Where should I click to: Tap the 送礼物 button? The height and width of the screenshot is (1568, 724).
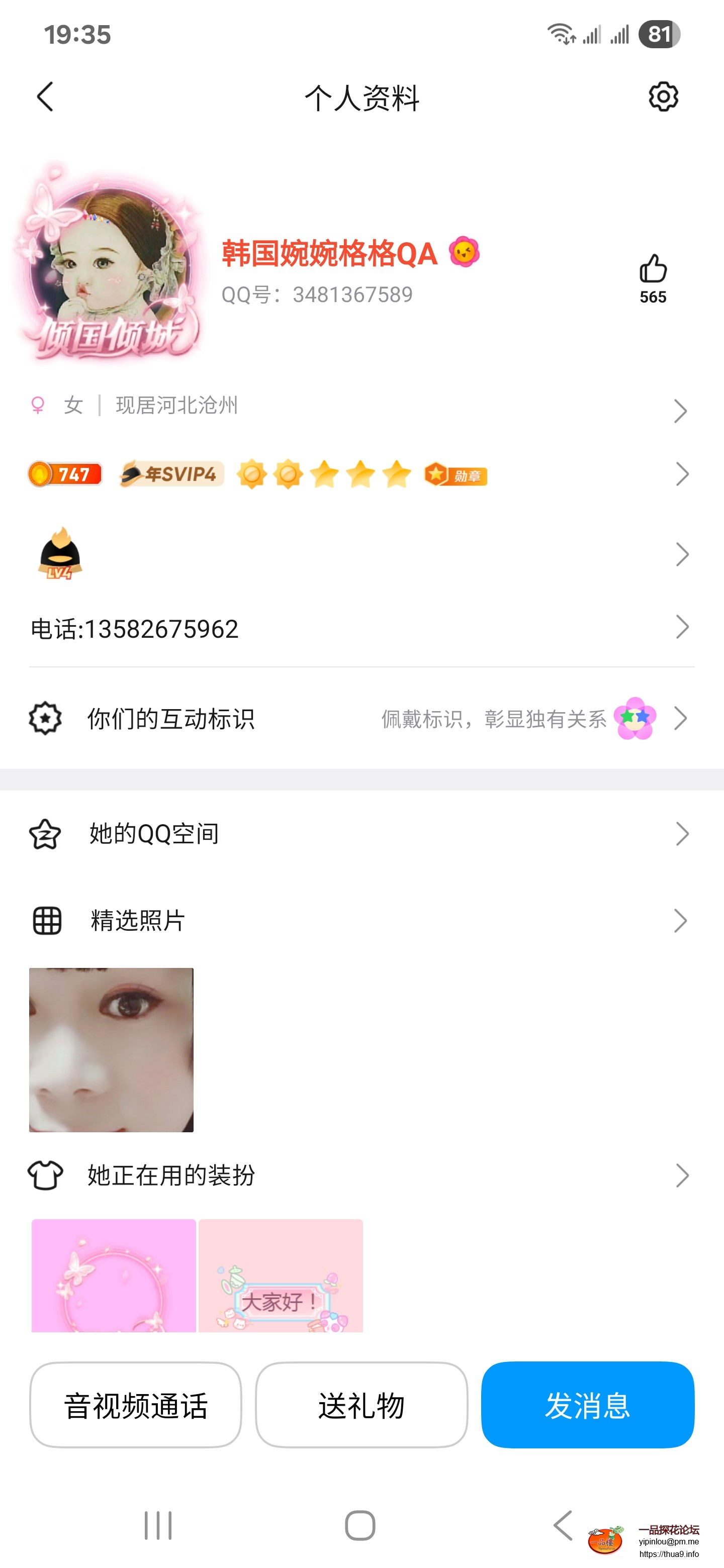click(361, 1405)
